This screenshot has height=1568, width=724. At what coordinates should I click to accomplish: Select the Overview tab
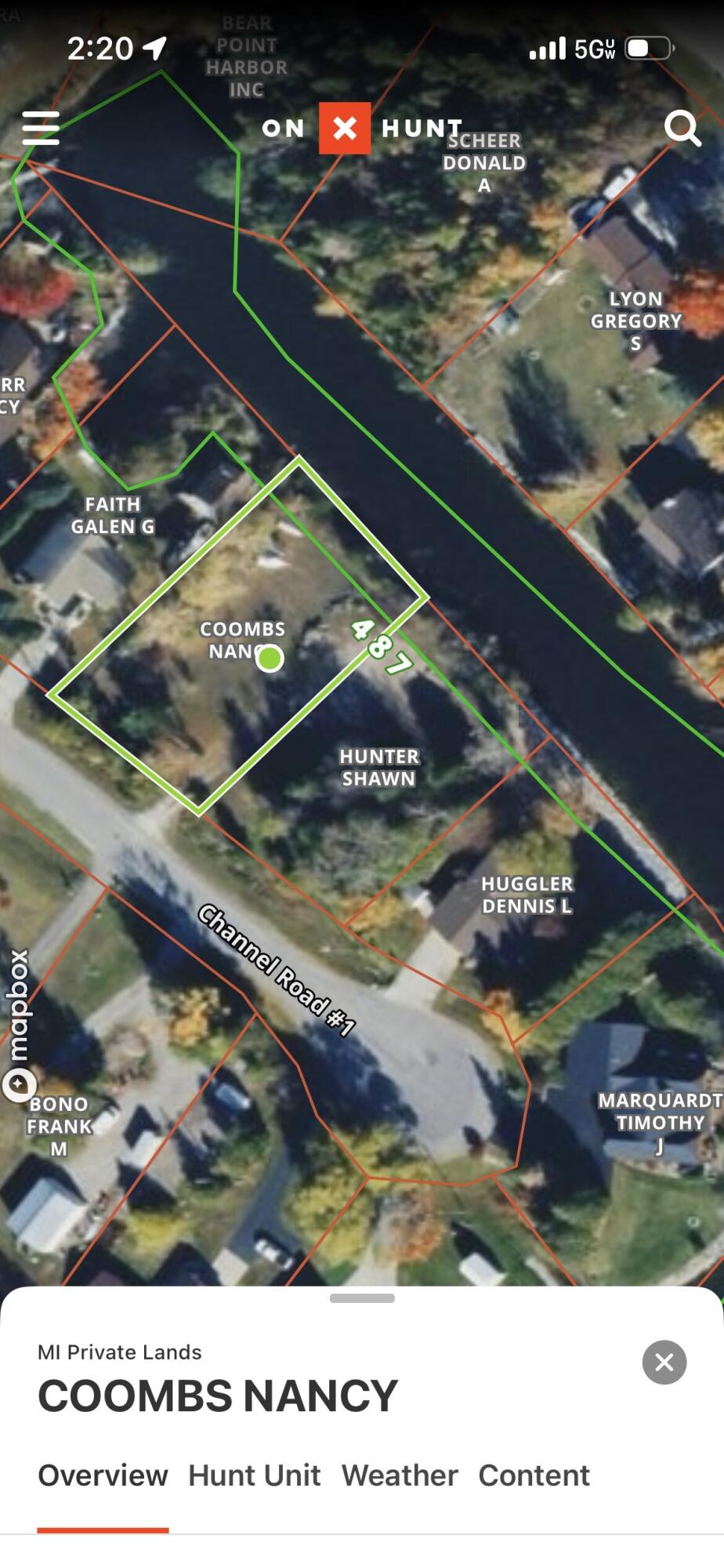click(x=103, y=1475)
